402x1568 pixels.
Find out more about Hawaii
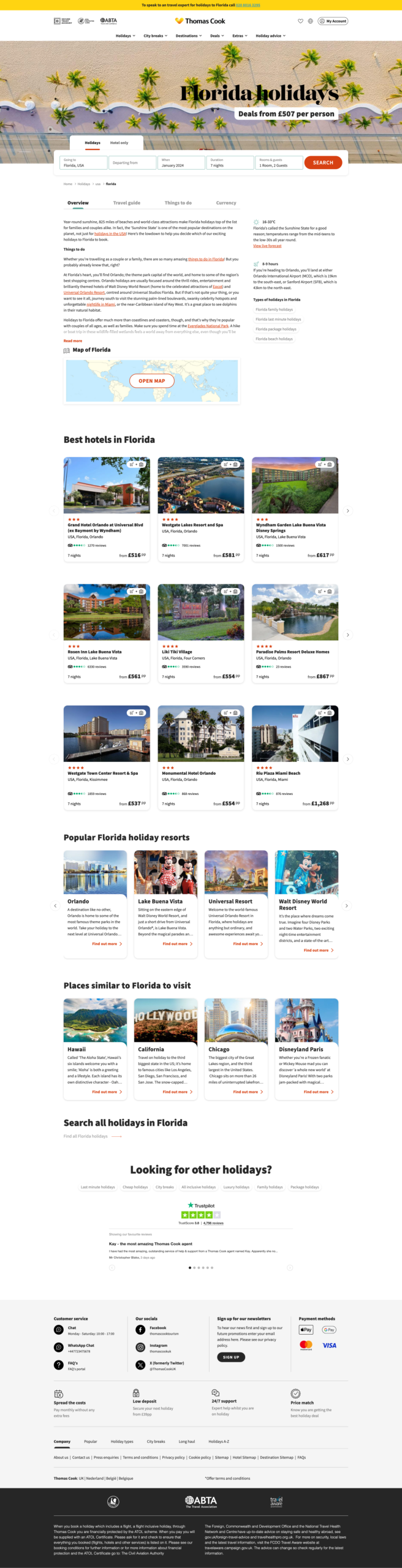pos(107,1091)
